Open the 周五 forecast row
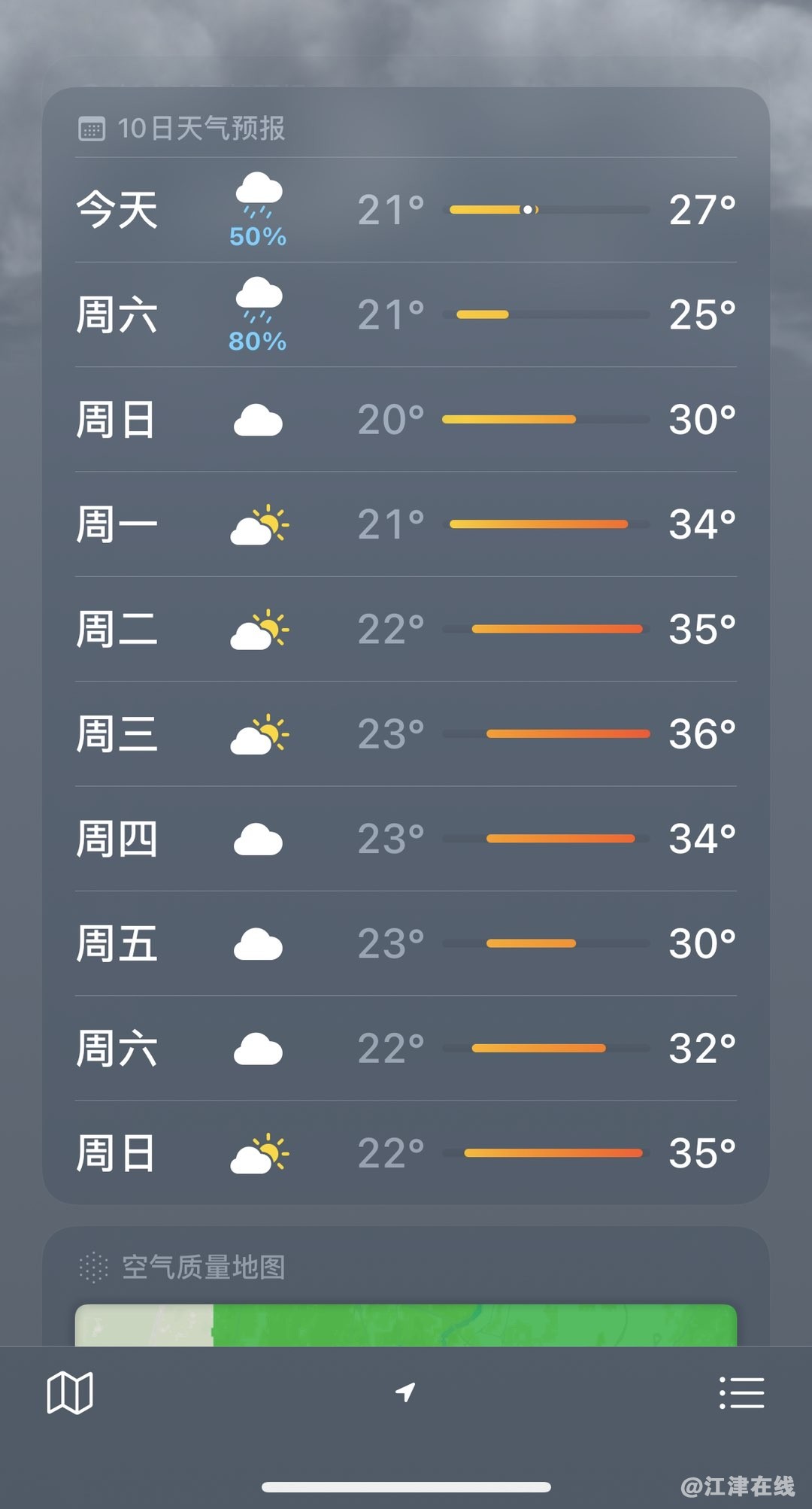The height and width of the screenshot is (1509, 812). (x=406, y=943)
